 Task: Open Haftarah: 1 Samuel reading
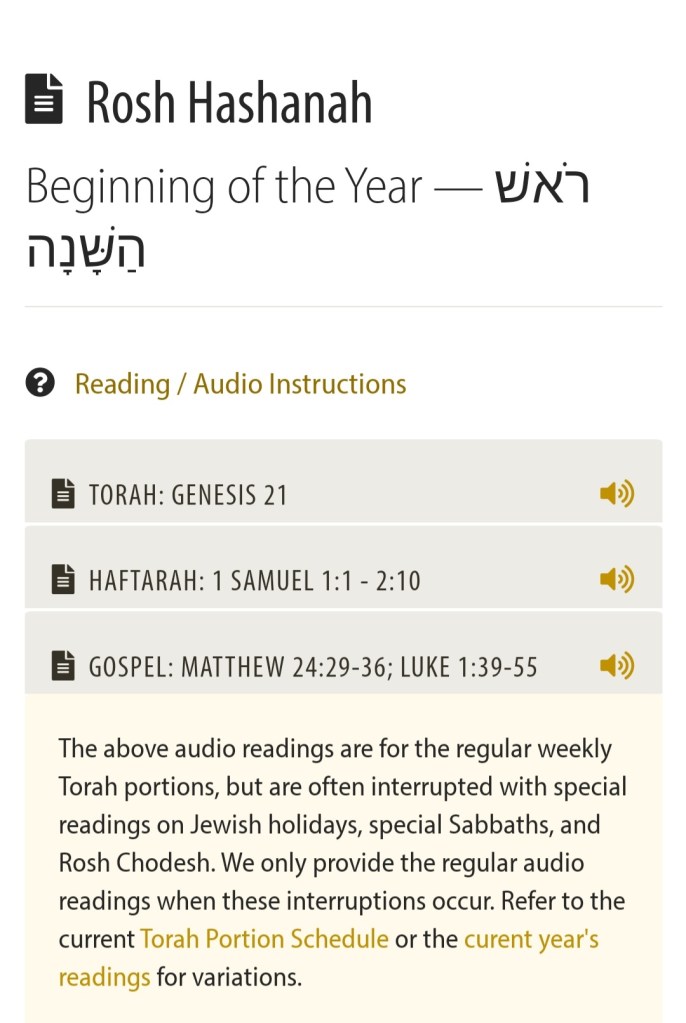pos(254,580)
